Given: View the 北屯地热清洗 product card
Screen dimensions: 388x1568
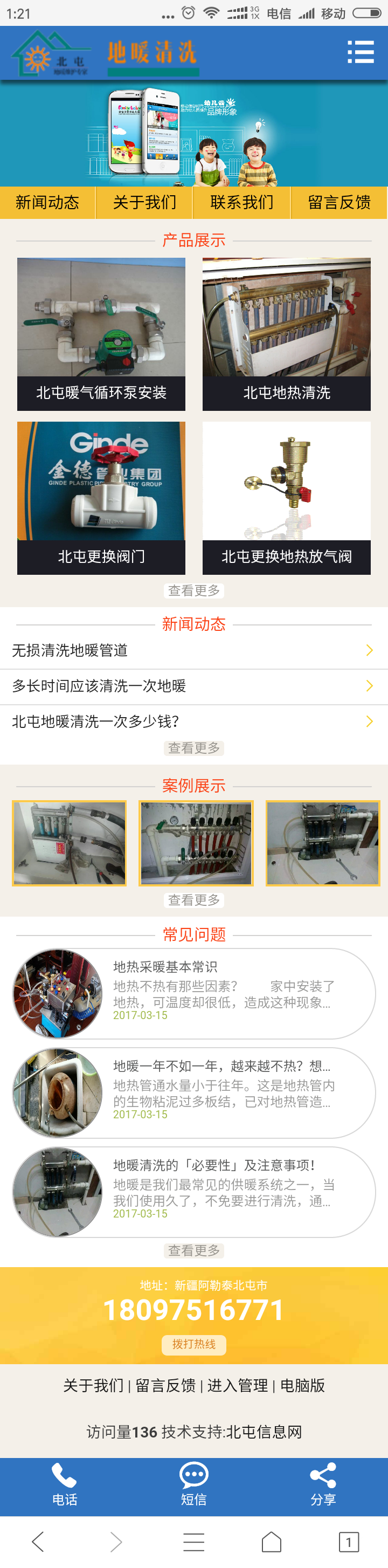Looking at the screenshot, I should tap(287, 334).
